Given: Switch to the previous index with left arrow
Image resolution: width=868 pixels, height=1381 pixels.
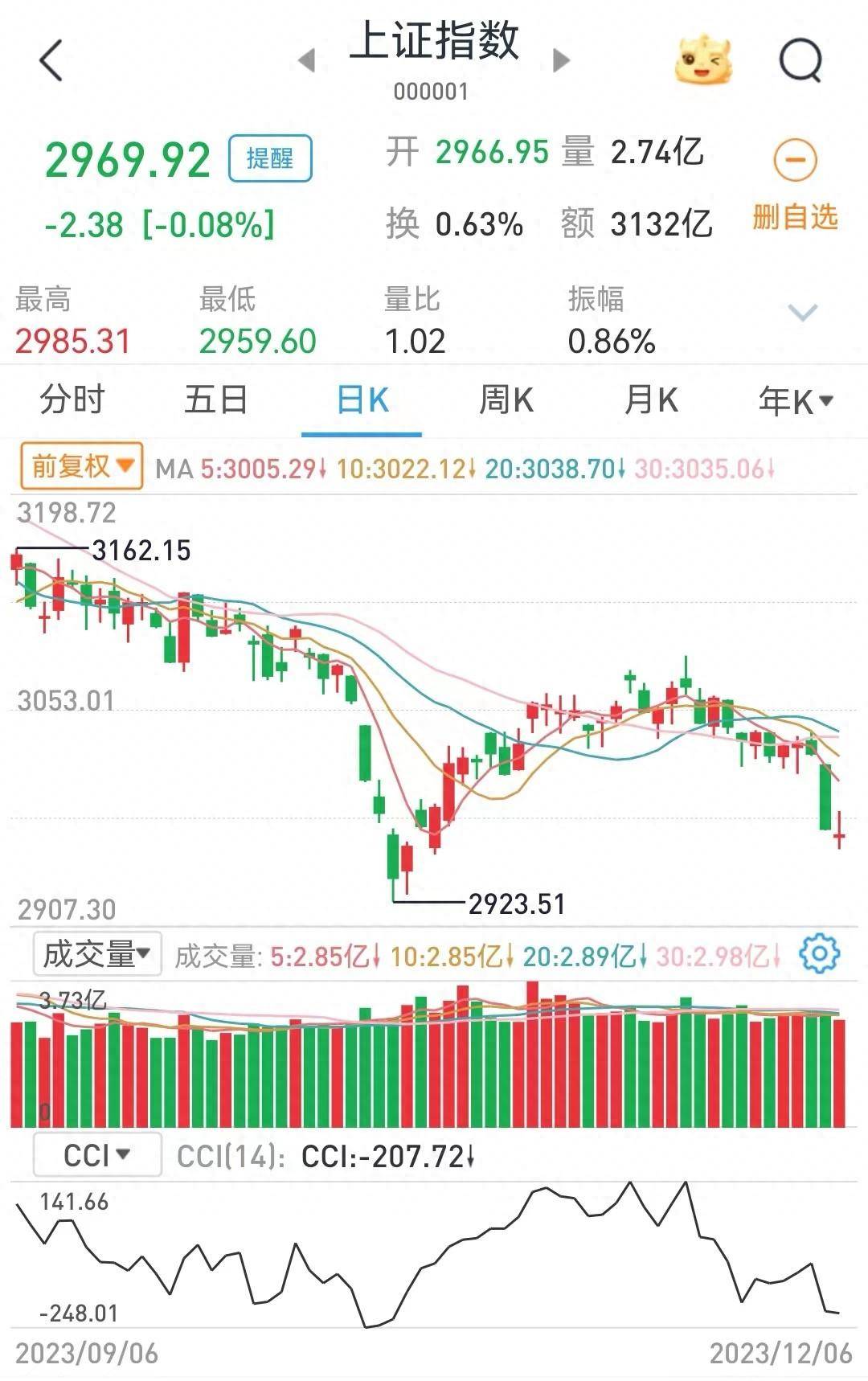Looking at the screenshot, I should coord(306,60).
